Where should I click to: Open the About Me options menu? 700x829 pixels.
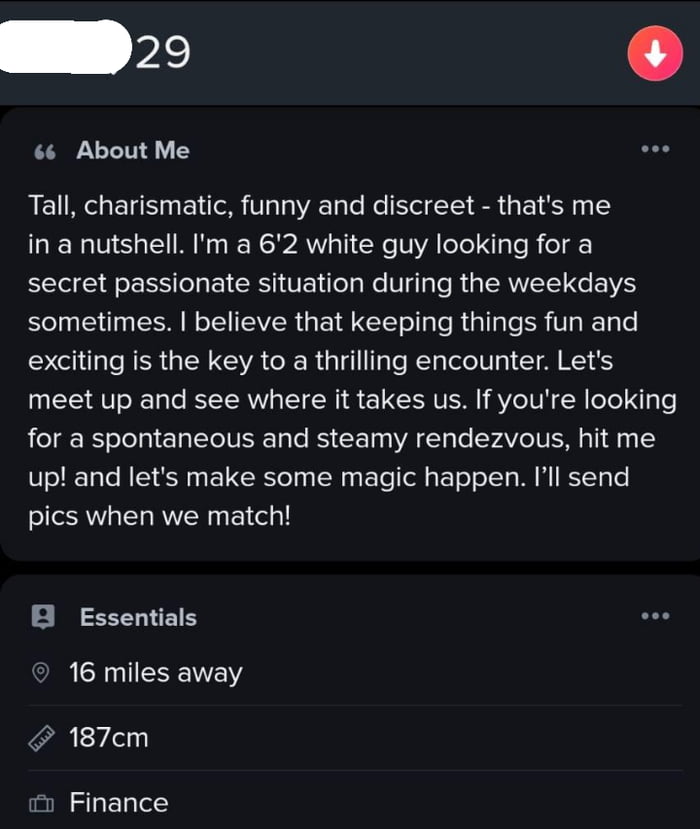[655, 149]
